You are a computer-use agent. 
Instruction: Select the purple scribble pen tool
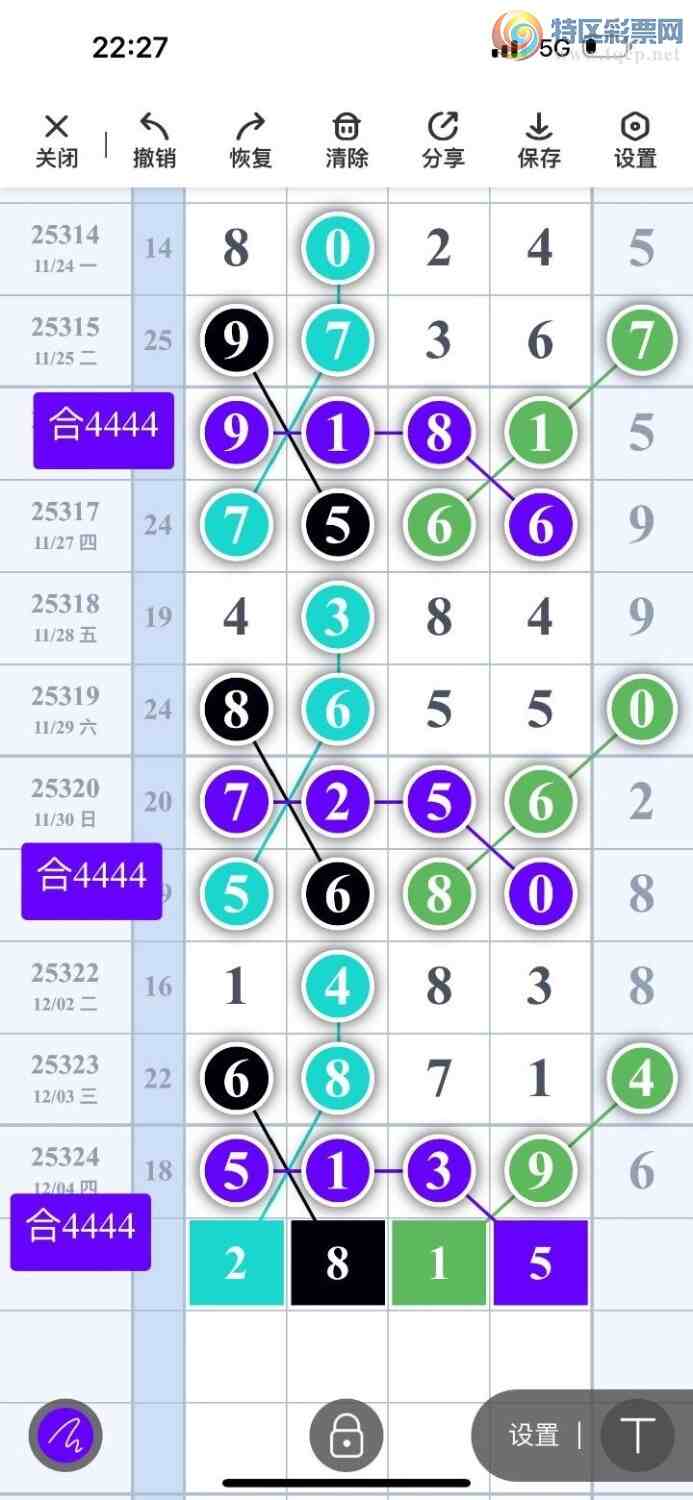point(66,1435)
